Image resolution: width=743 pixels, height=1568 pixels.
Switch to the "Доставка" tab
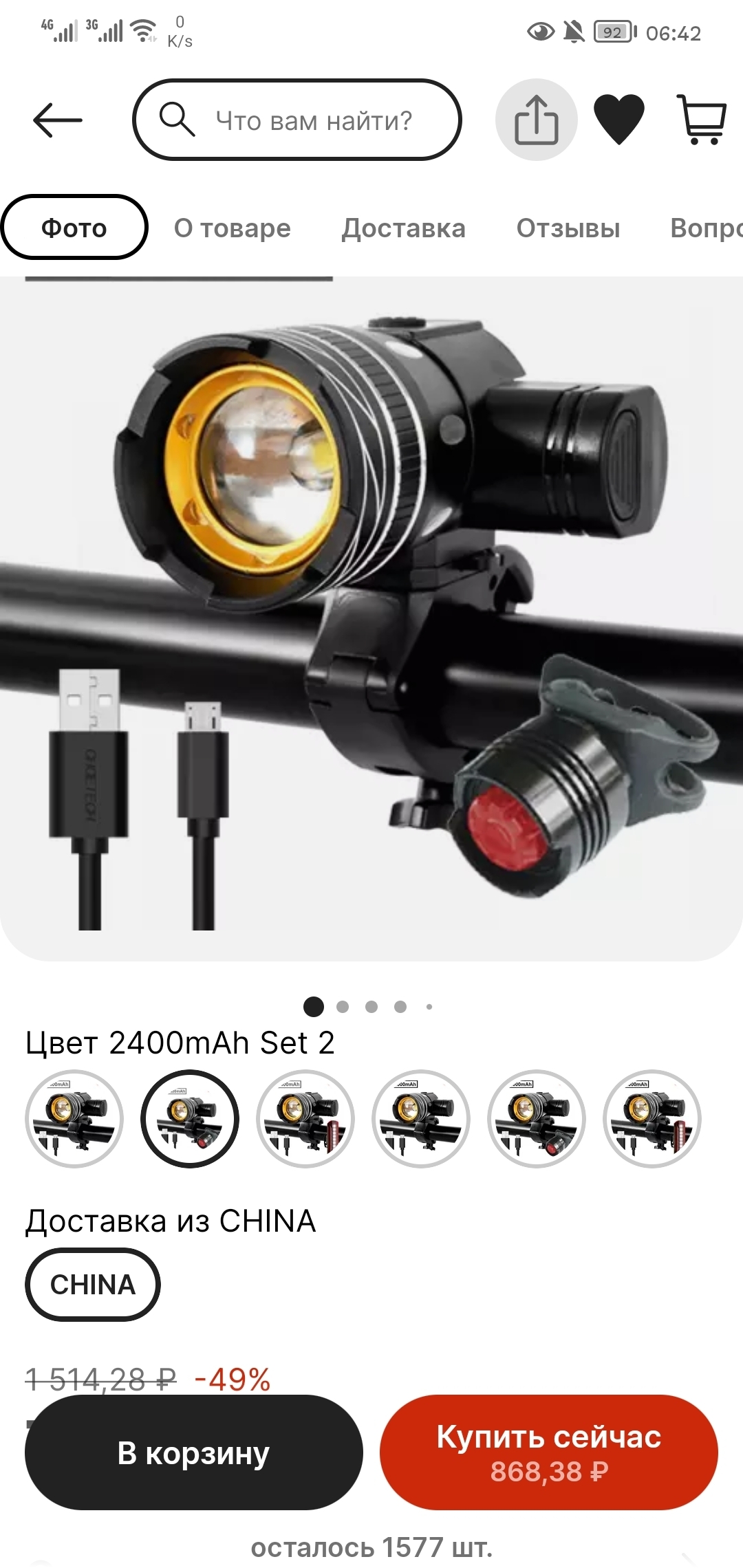point(404,228)
